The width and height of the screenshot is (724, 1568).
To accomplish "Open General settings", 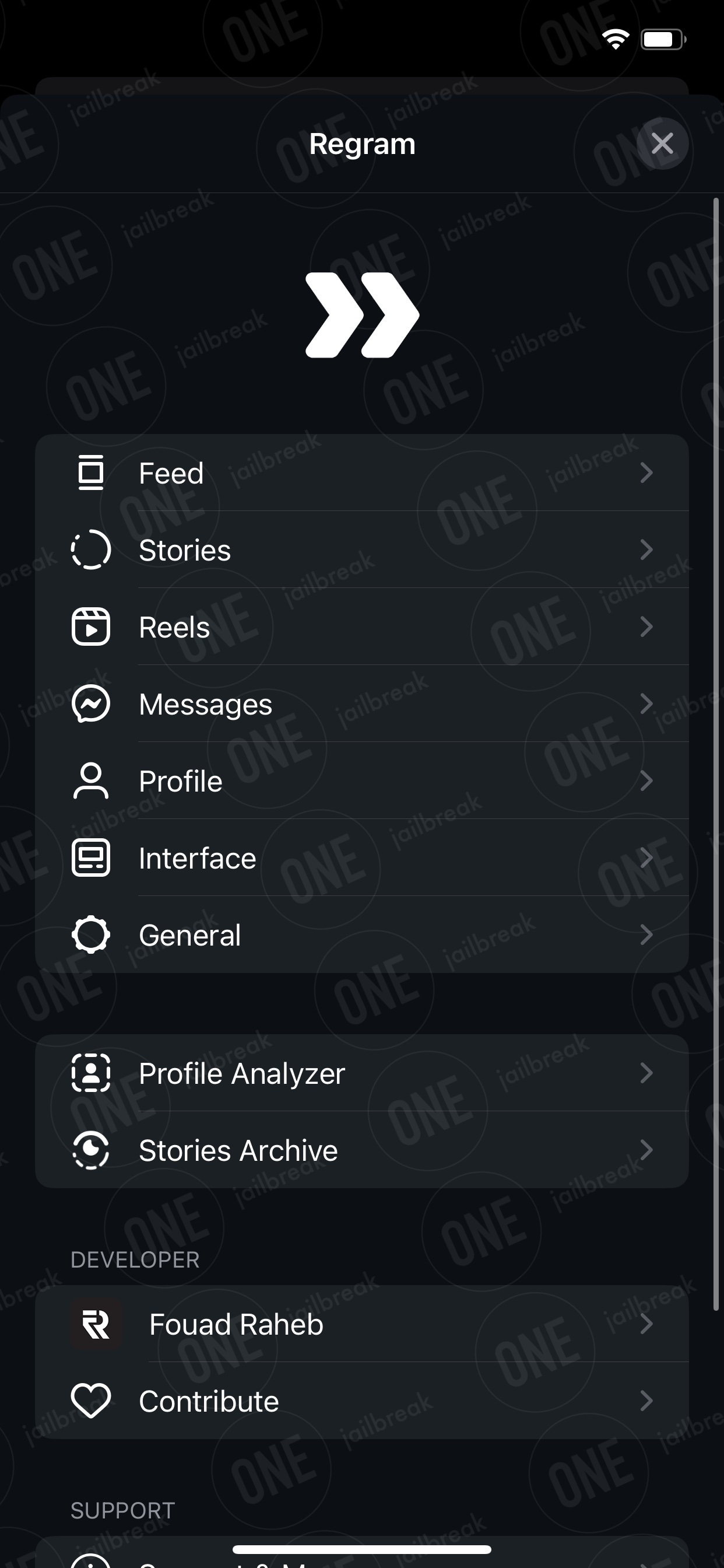I will (362, 935).
